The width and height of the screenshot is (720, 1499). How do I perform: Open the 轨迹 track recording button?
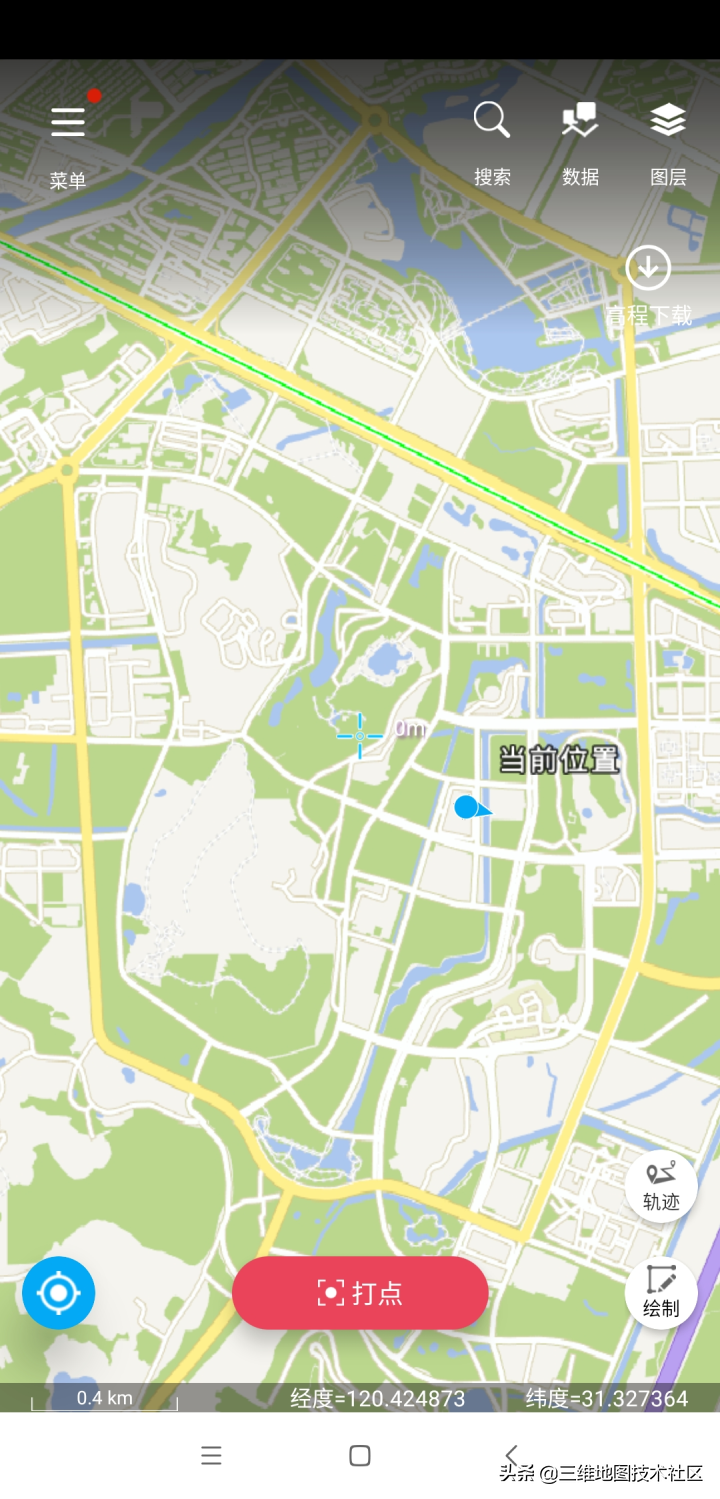pos(661,1186)
